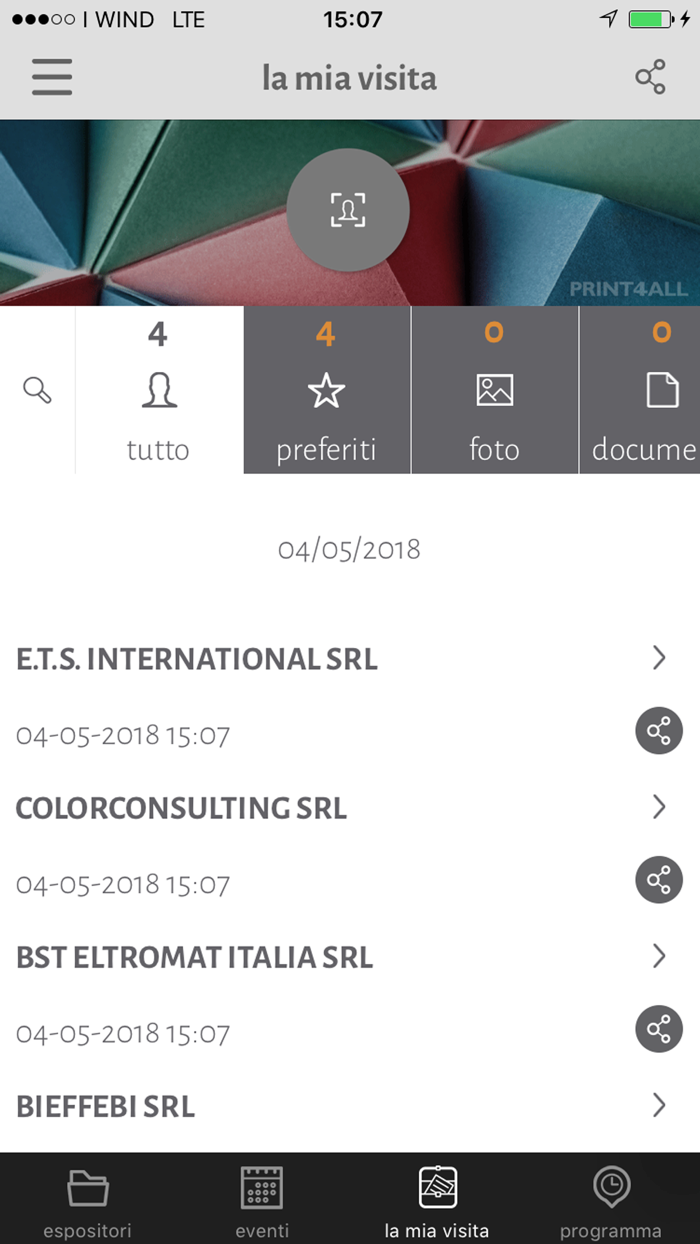
Task: Share the COLORCONSULTING SRL entry
Action: click(659, 880)
